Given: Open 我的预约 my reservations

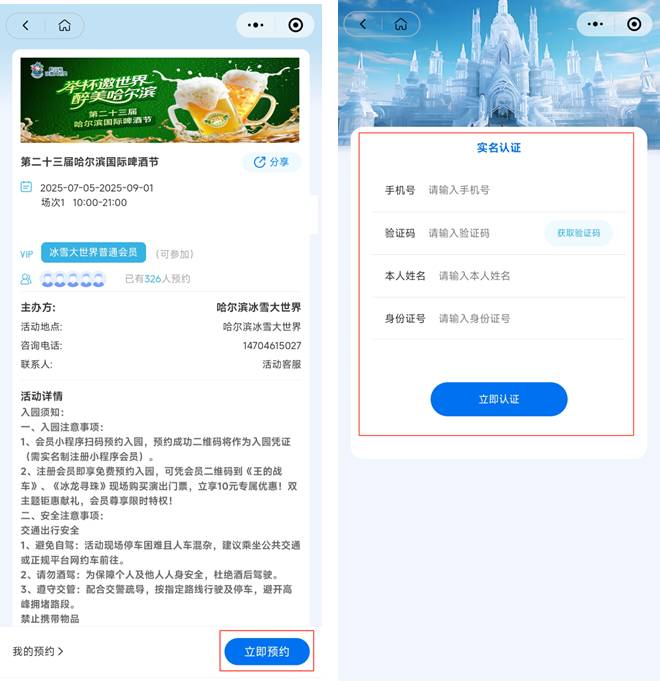Looking at the screenshot, I should 38,652.
